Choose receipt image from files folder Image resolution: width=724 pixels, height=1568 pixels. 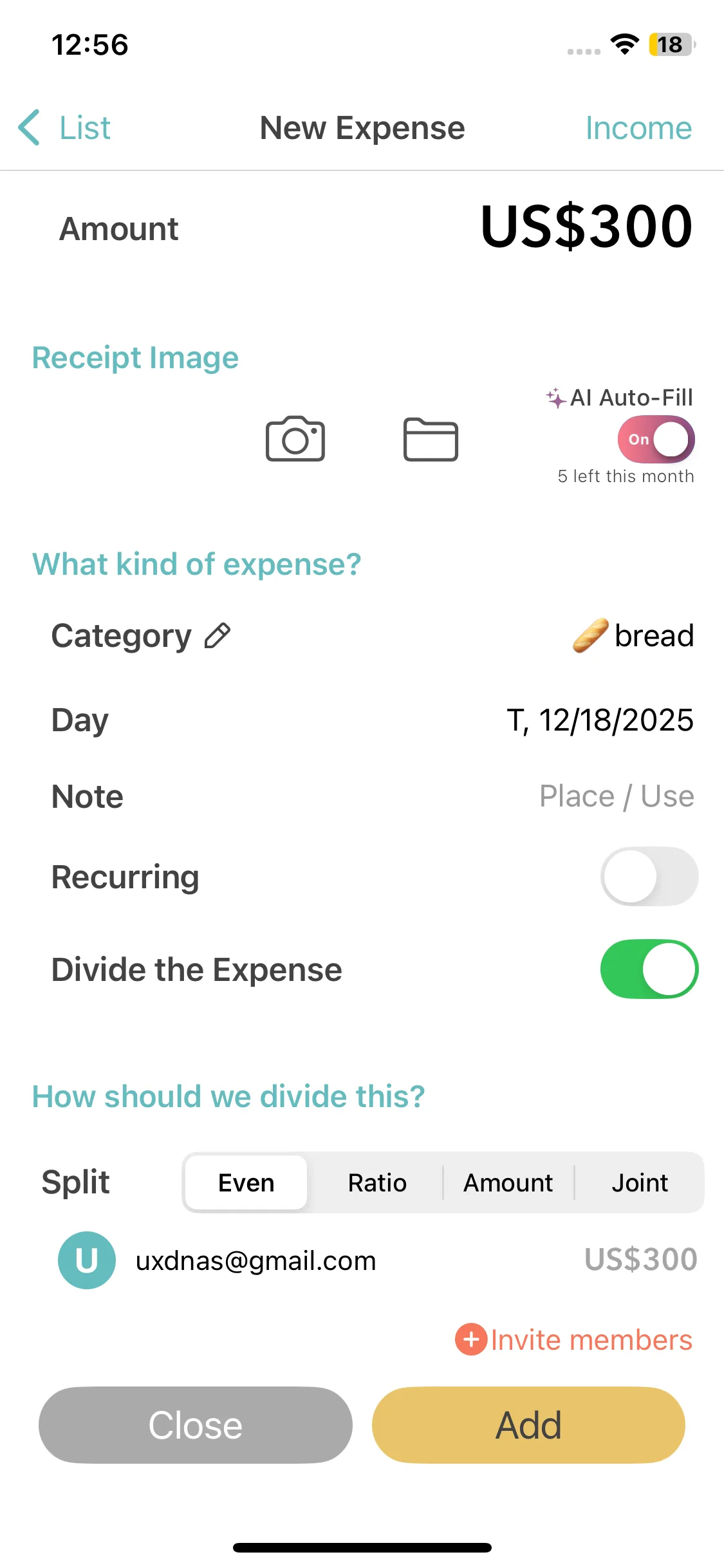click(x=431, y=439)
